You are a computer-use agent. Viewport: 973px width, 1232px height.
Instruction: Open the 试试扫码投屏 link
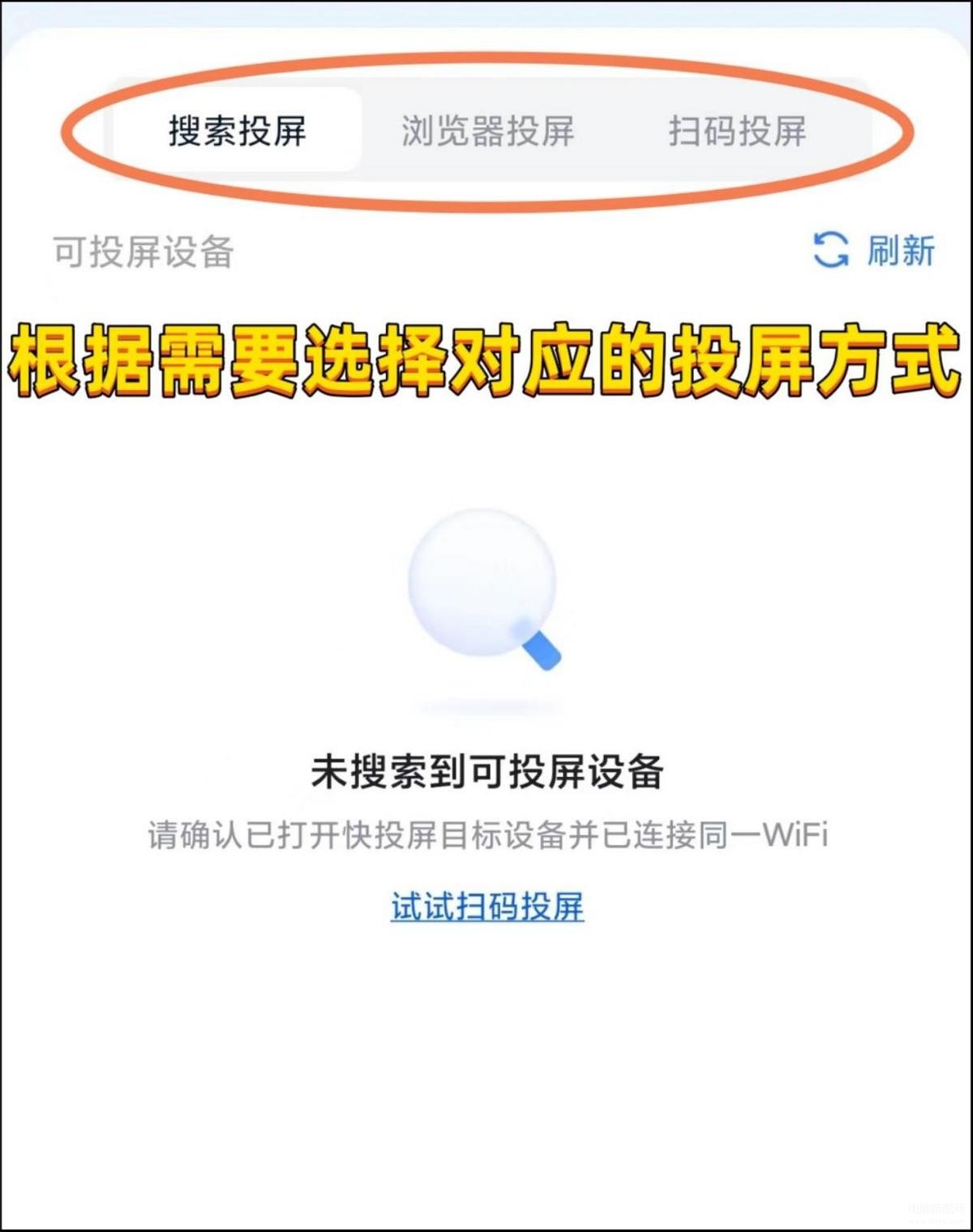point(487,906)
